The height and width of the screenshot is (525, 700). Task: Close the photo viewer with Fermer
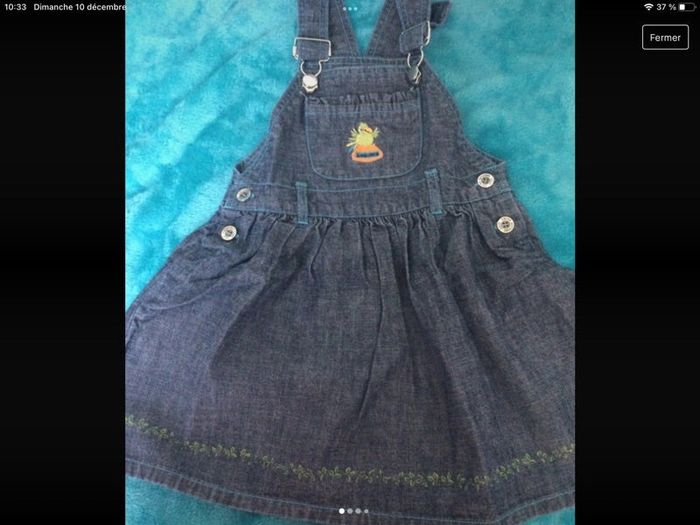[665, 37]
